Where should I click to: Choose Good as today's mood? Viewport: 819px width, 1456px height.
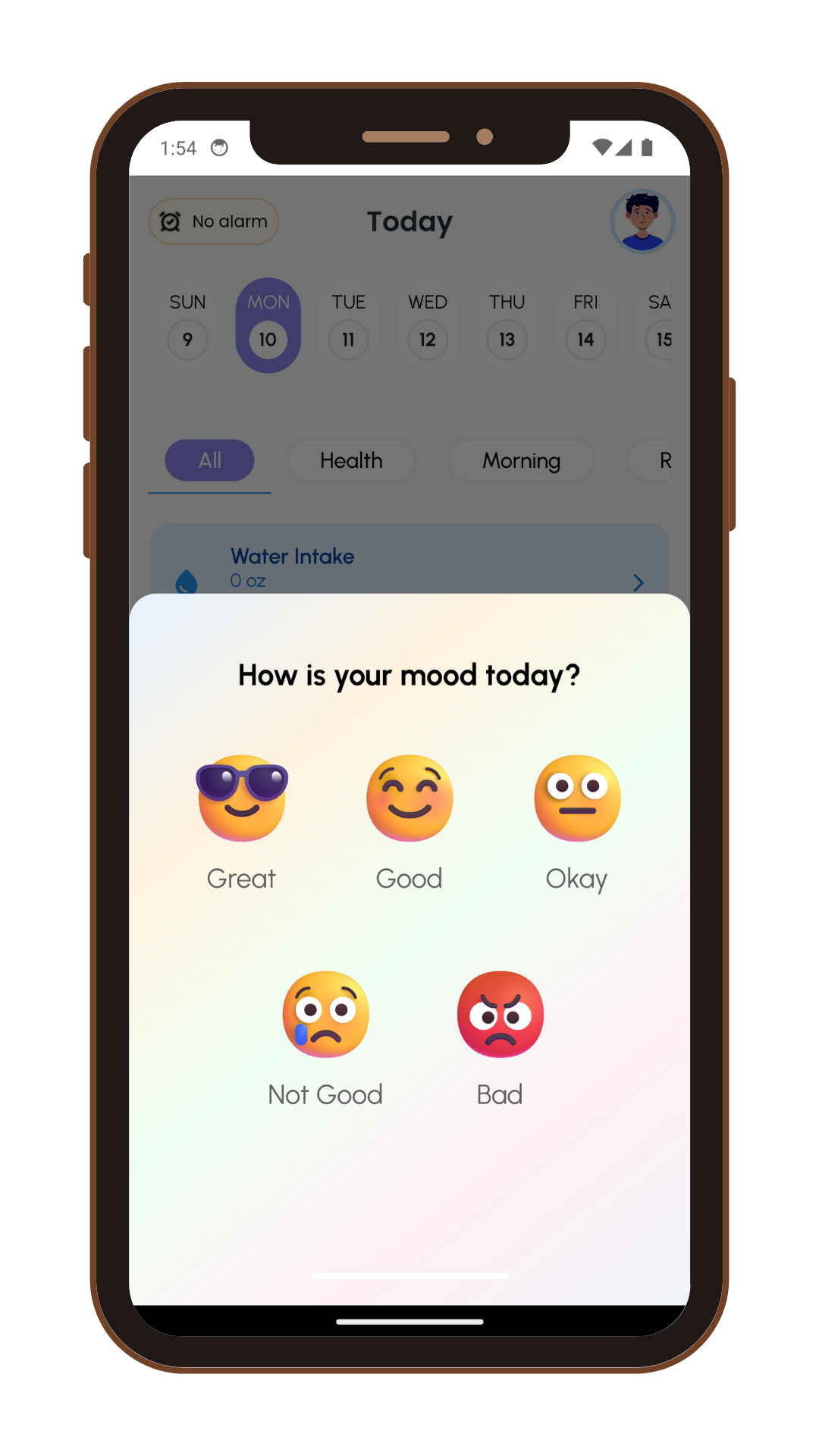point(409,798)
